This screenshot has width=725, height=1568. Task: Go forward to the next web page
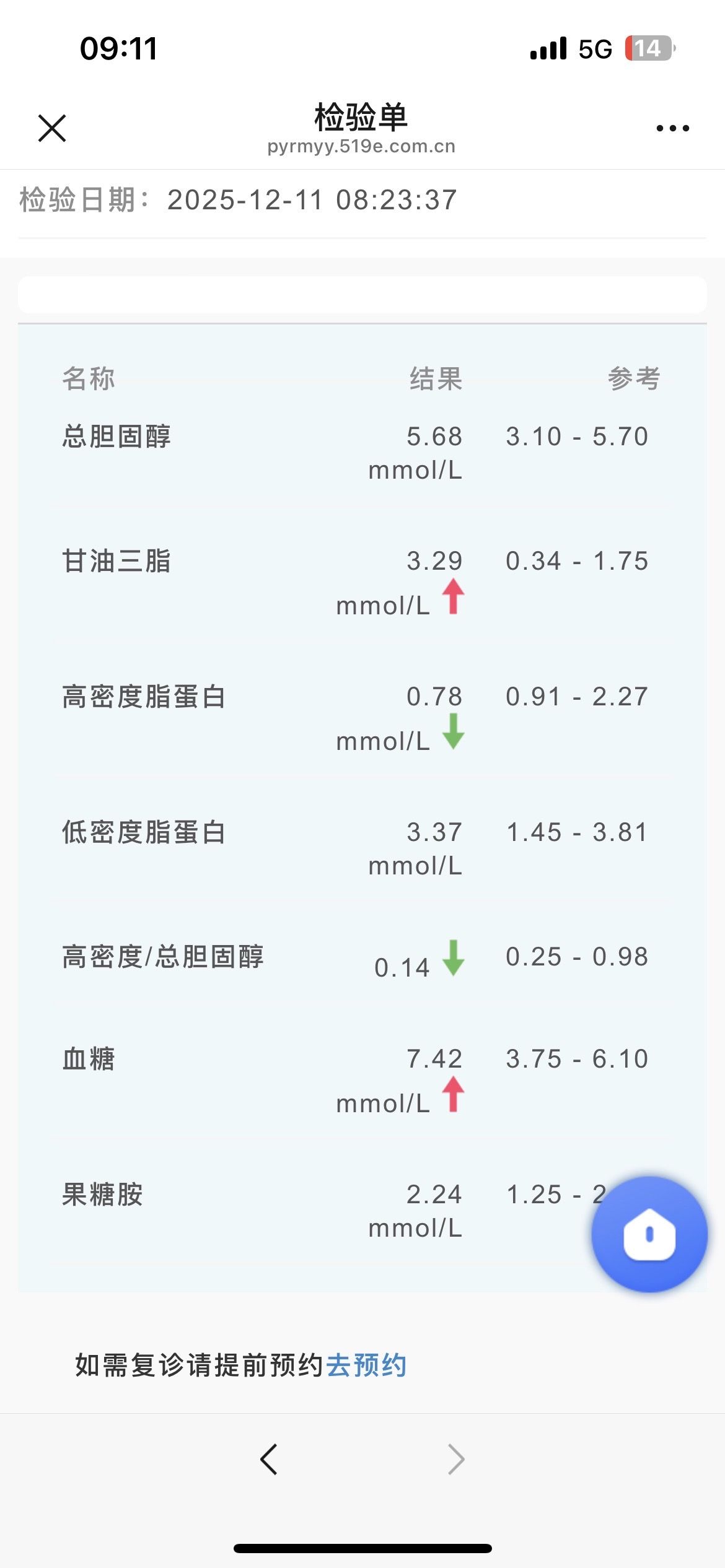[x=456, y=1460]
